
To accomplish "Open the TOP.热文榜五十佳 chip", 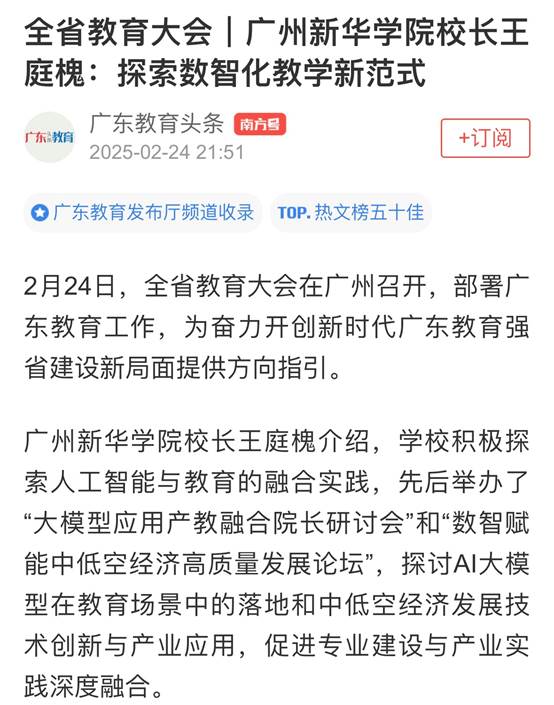I will 351,213.
